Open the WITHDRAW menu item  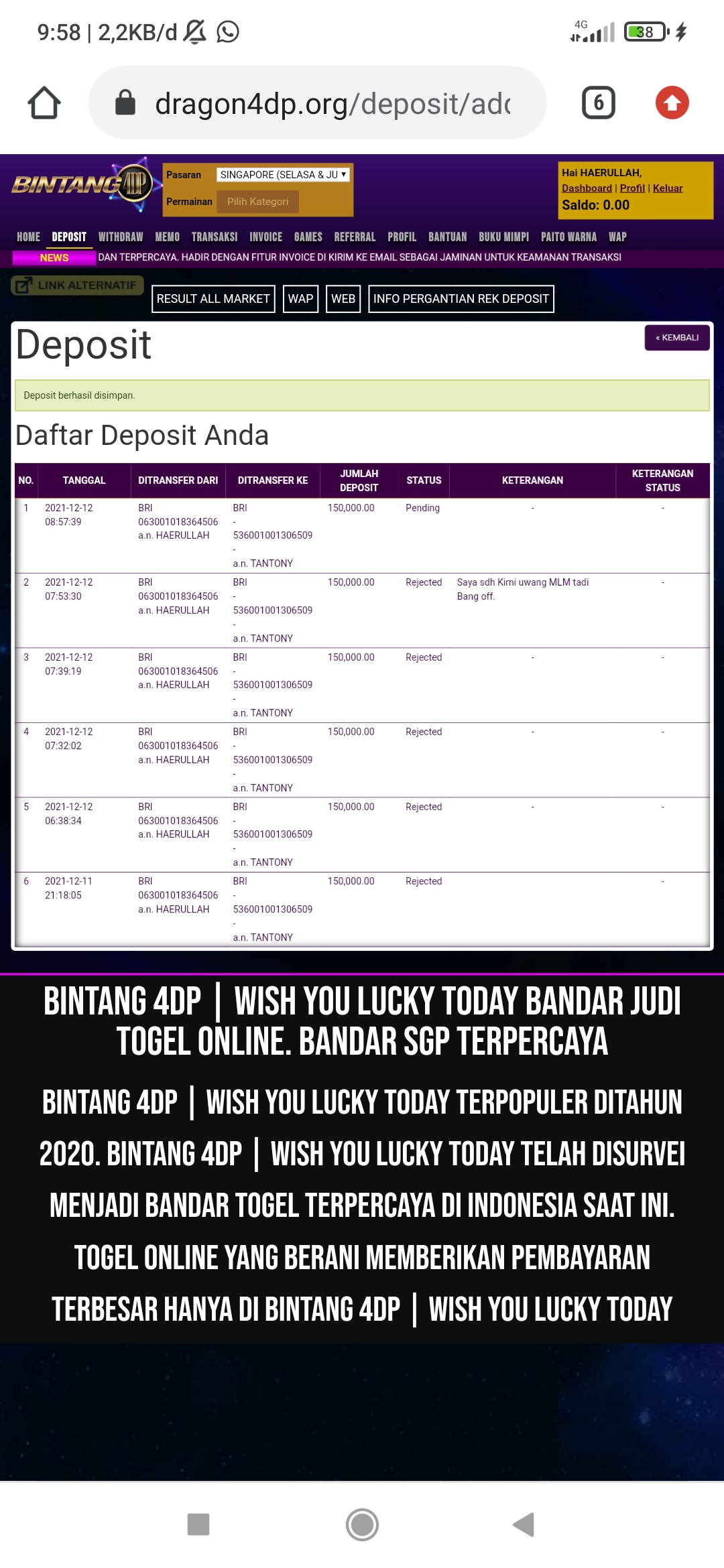tap(121, 237)
